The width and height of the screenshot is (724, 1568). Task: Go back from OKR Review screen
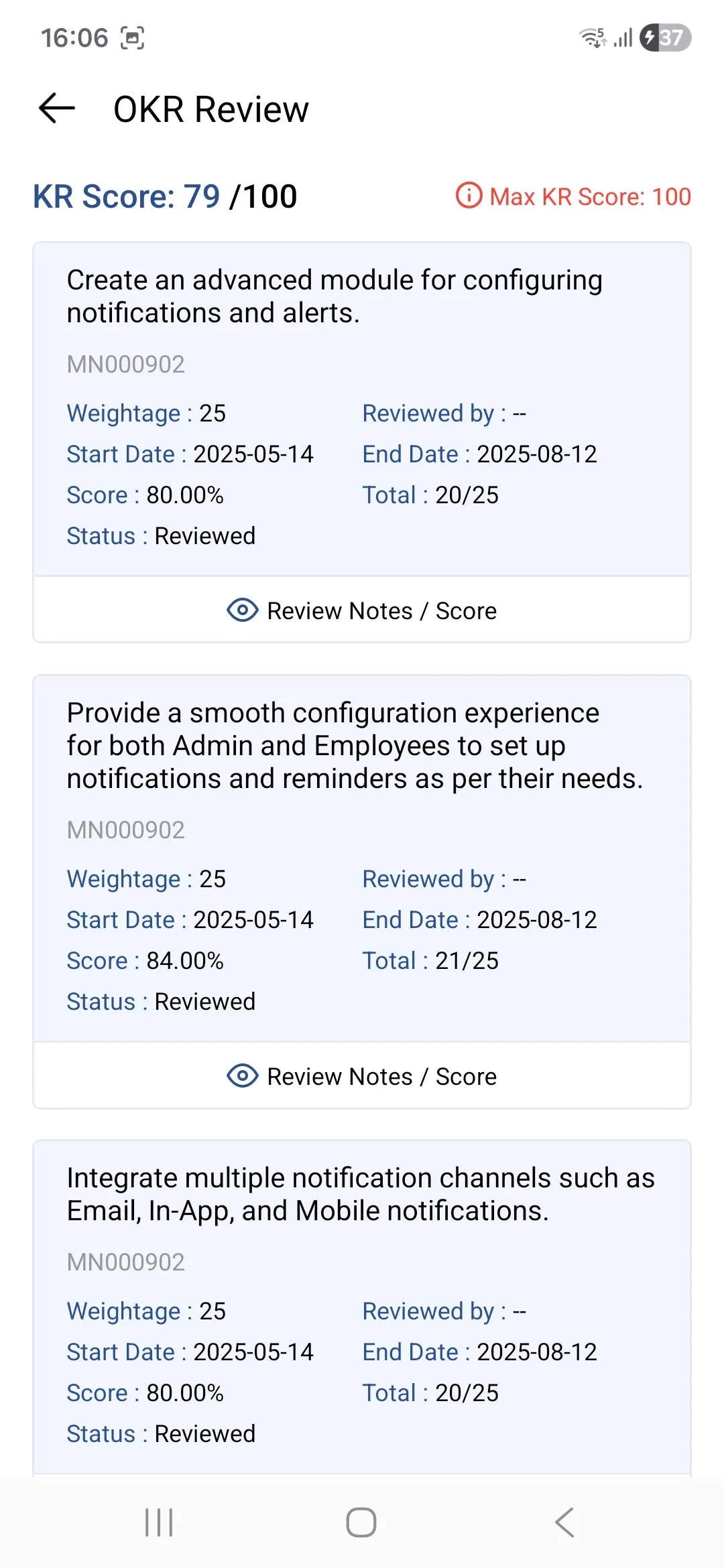coord(57,109)
